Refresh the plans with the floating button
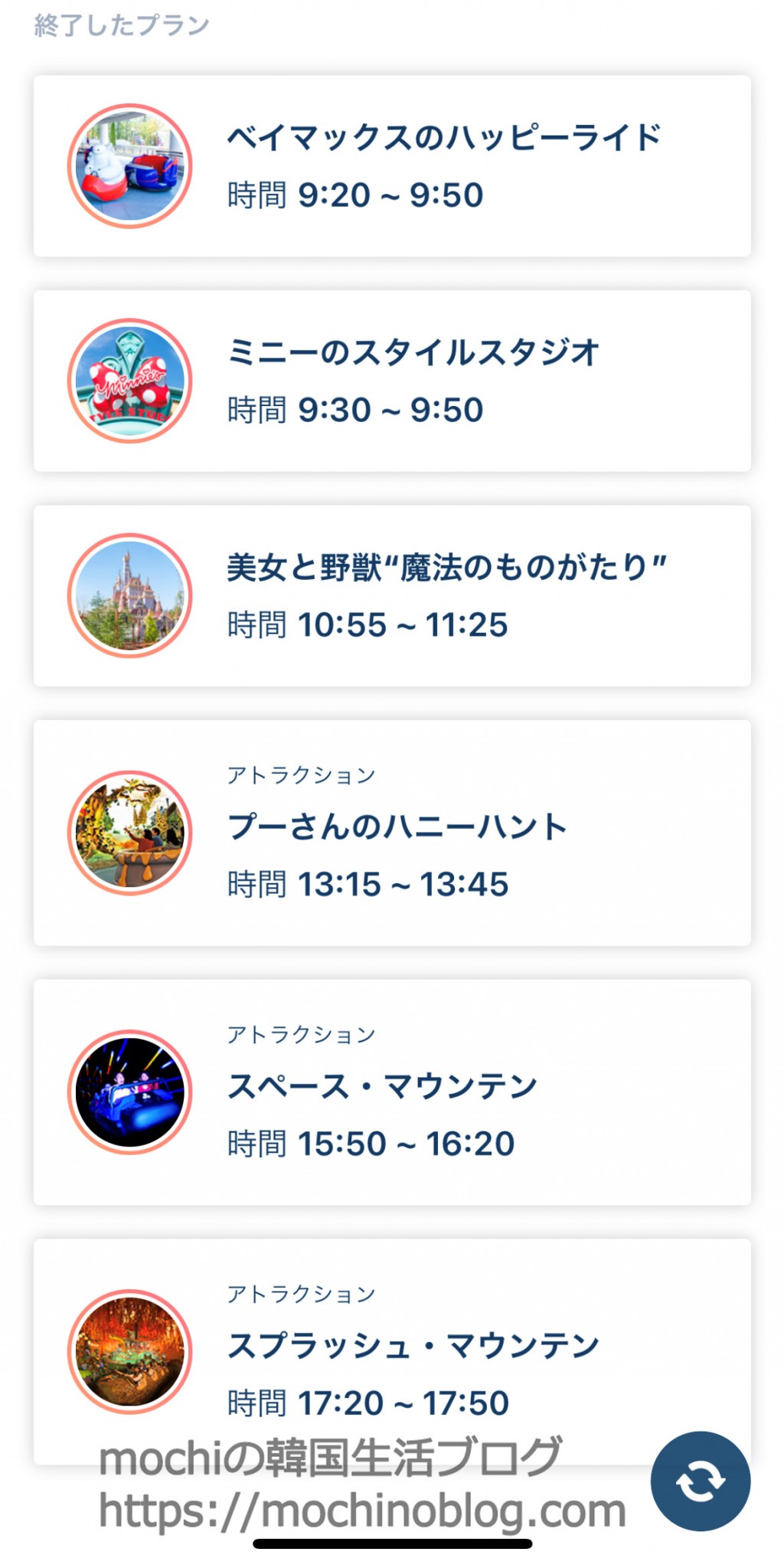 [x=700, y=1480]
